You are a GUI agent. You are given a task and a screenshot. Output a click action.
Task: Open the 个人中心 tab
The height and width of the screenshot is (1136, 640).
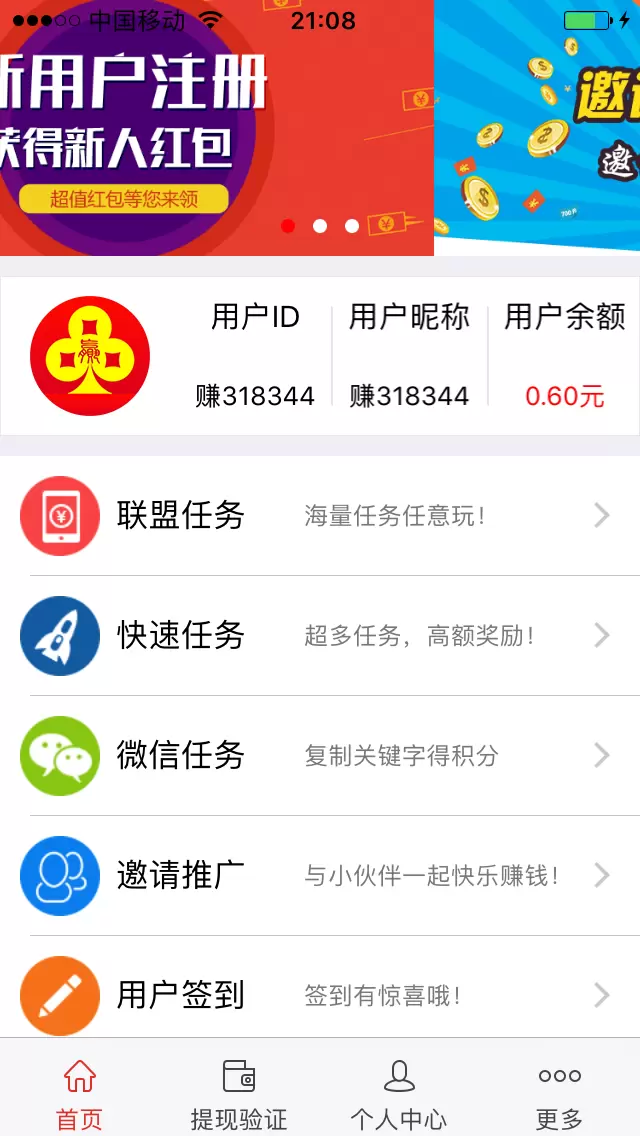pos(399,1094)
